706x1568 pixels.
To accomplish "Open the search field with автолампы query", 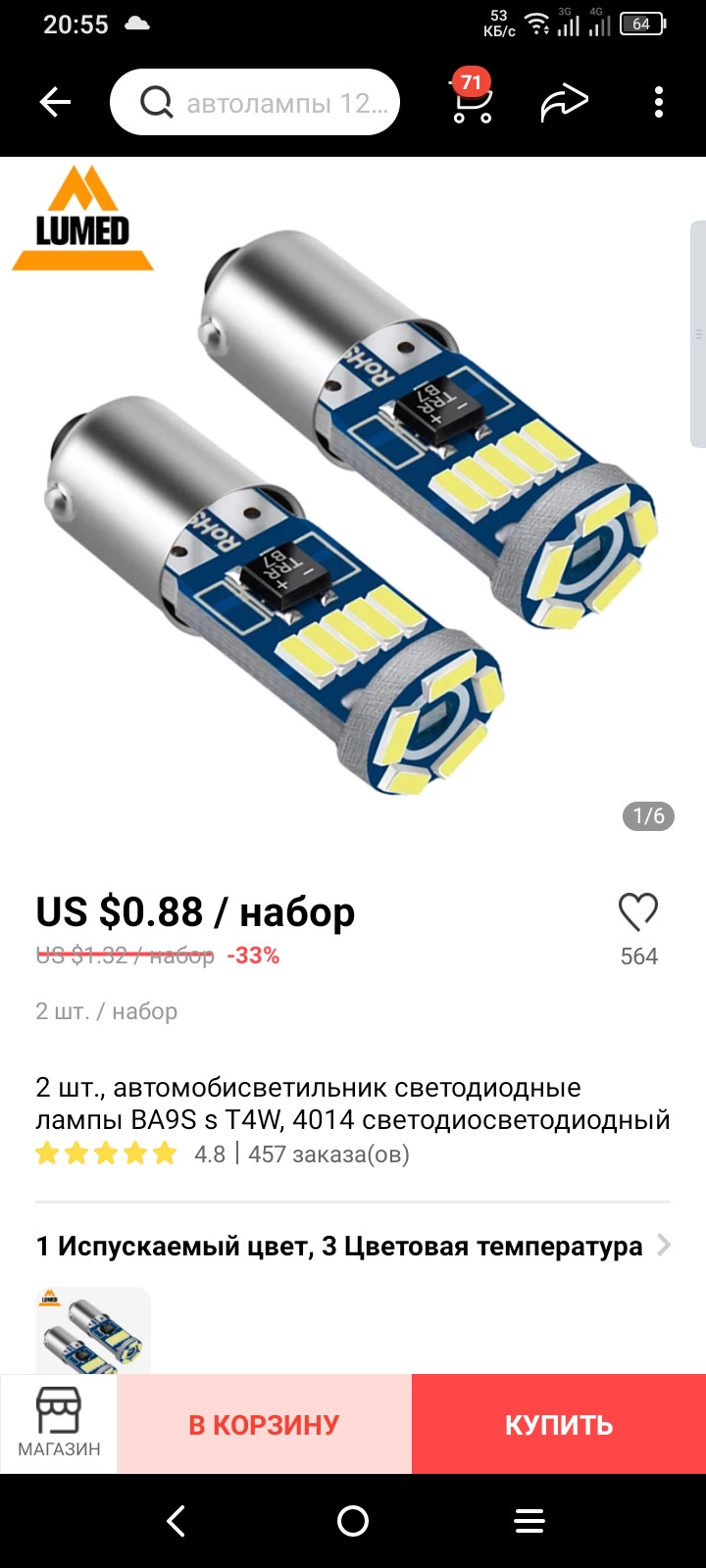I will 255,102.
